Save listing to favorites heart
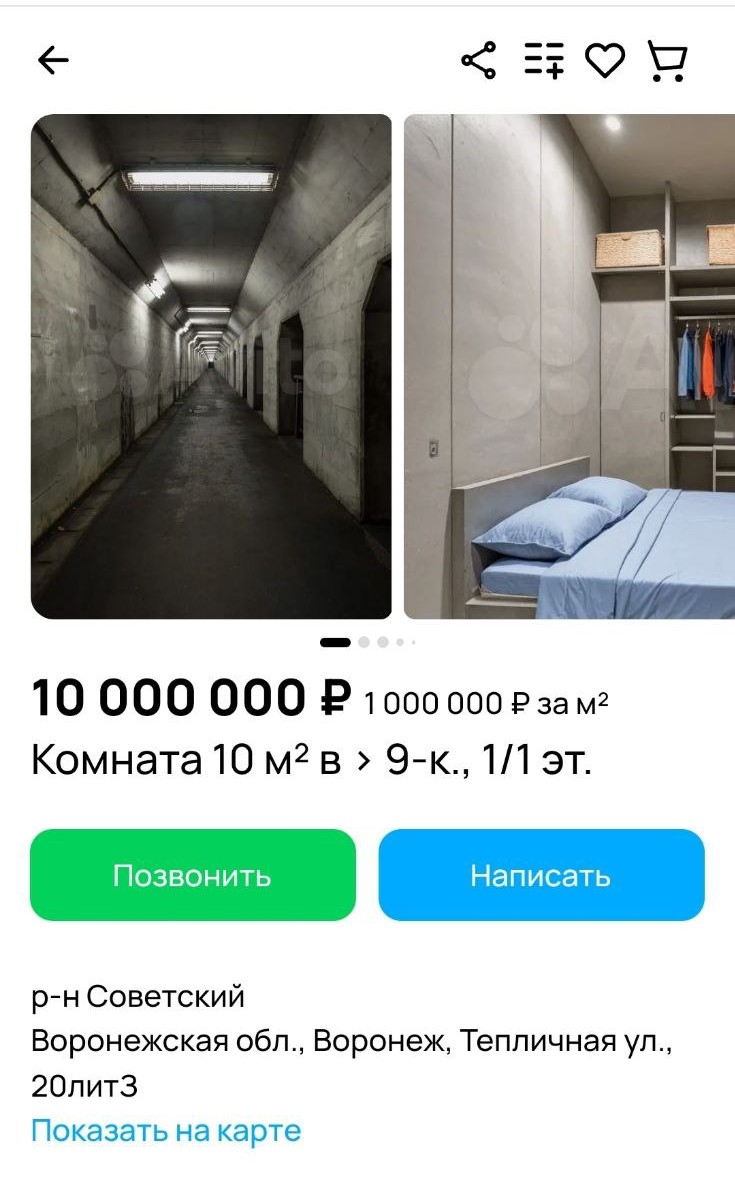 [x=605, y=61]
